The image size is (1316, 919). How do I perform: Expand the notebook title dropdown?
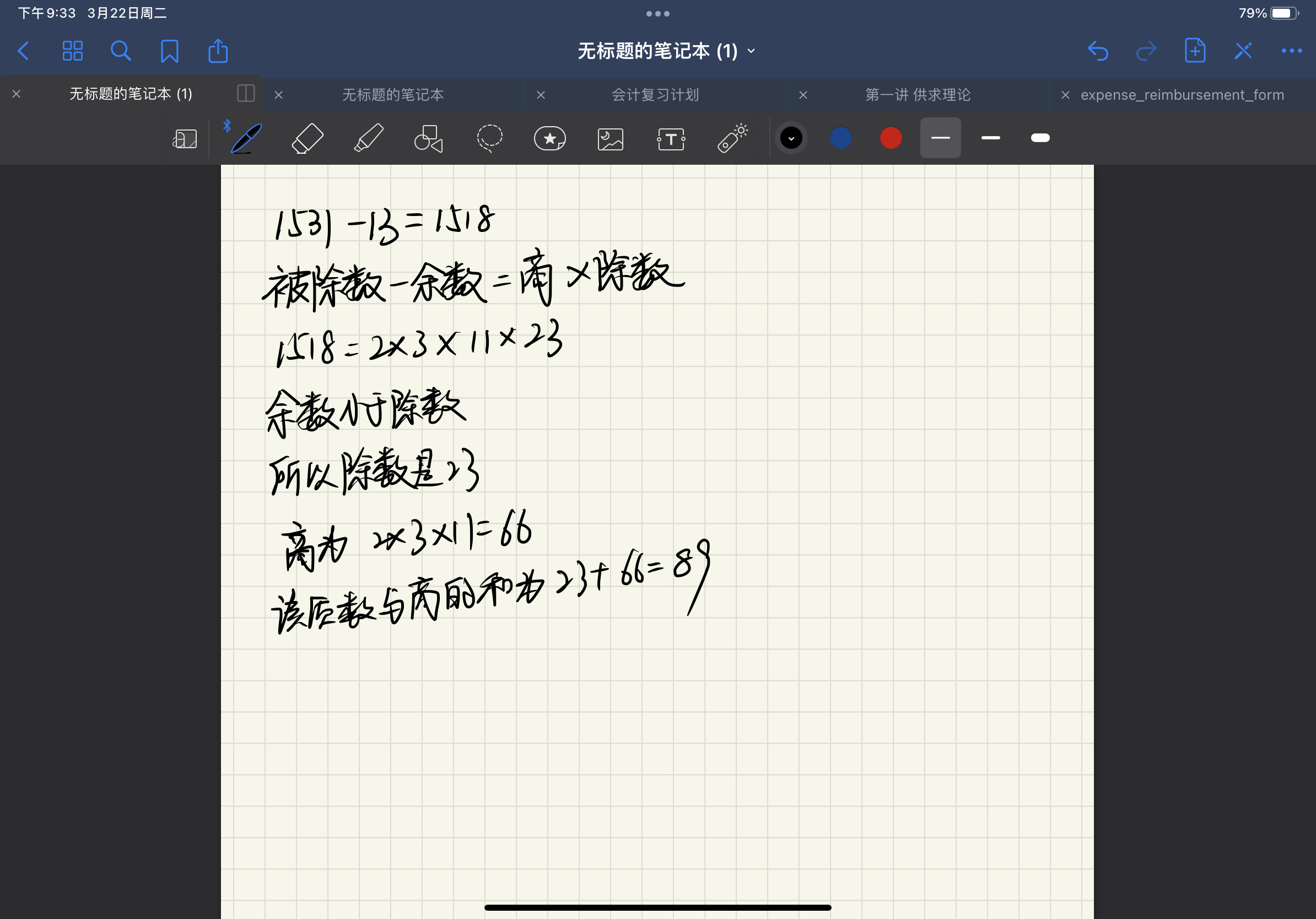[751, 51]
